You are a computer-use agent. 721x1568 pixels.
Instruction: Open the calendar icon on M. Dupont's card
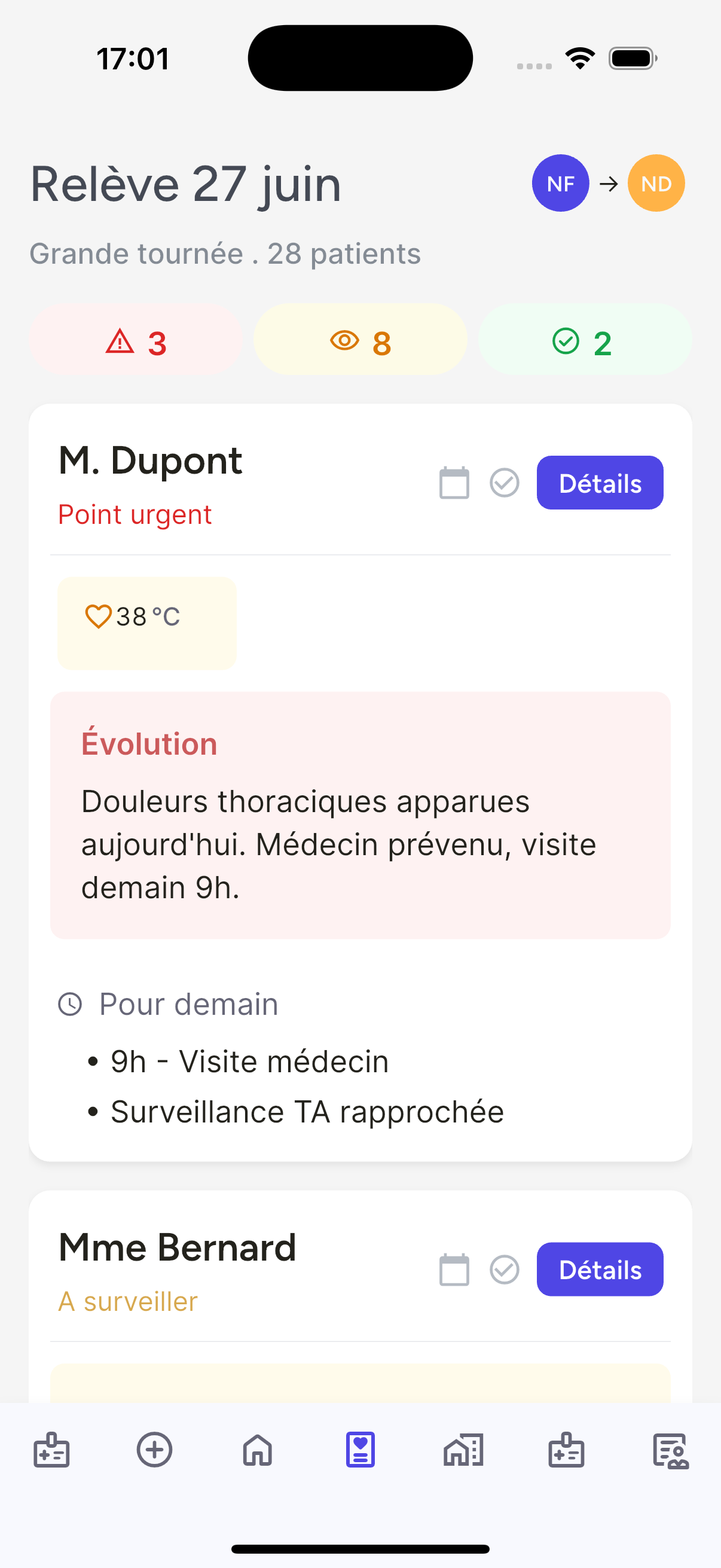point(453,483)
